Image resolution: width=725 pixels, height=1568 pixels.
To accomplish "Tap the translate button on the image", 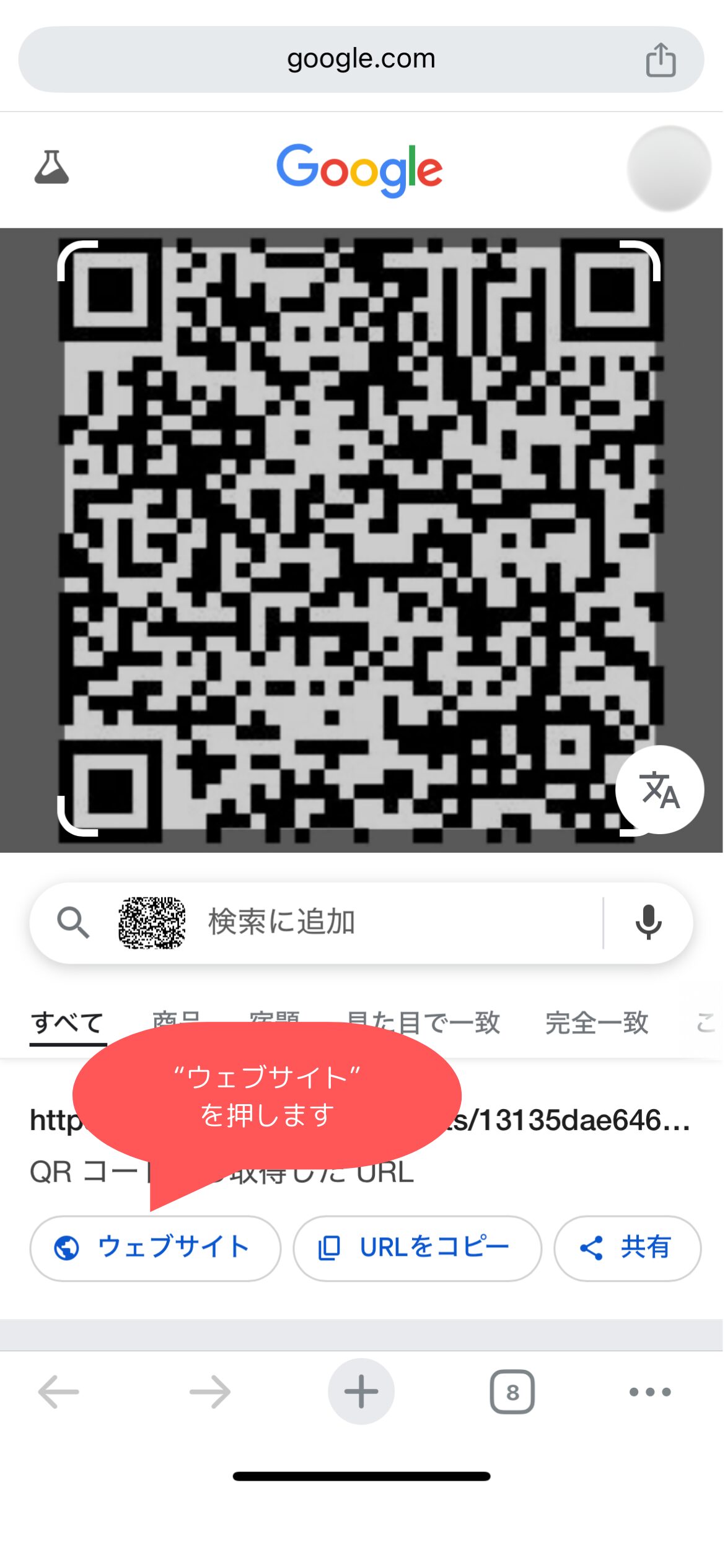I will [660, 790].
